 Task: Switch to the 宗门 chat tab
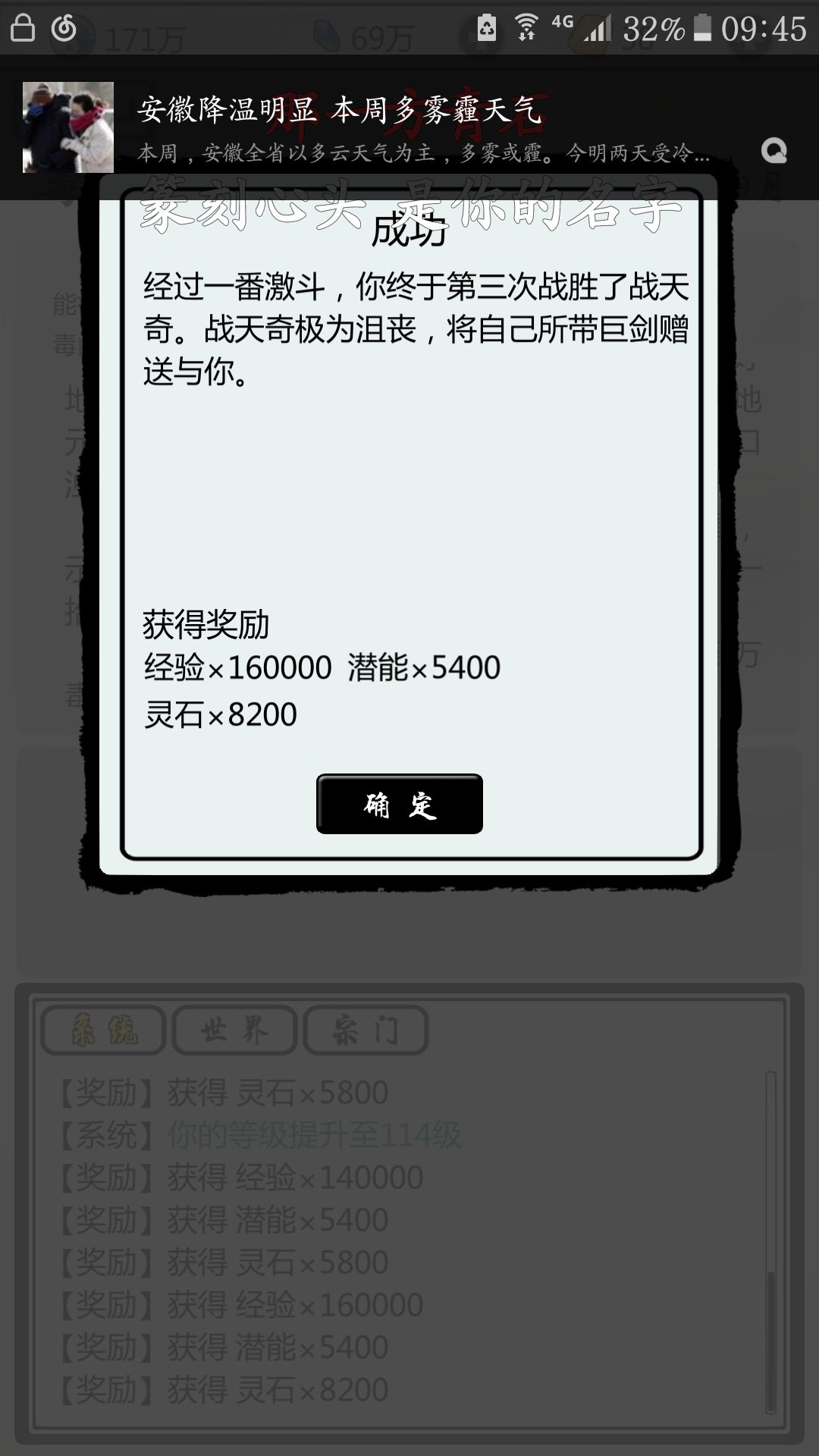click(366, 1030)
